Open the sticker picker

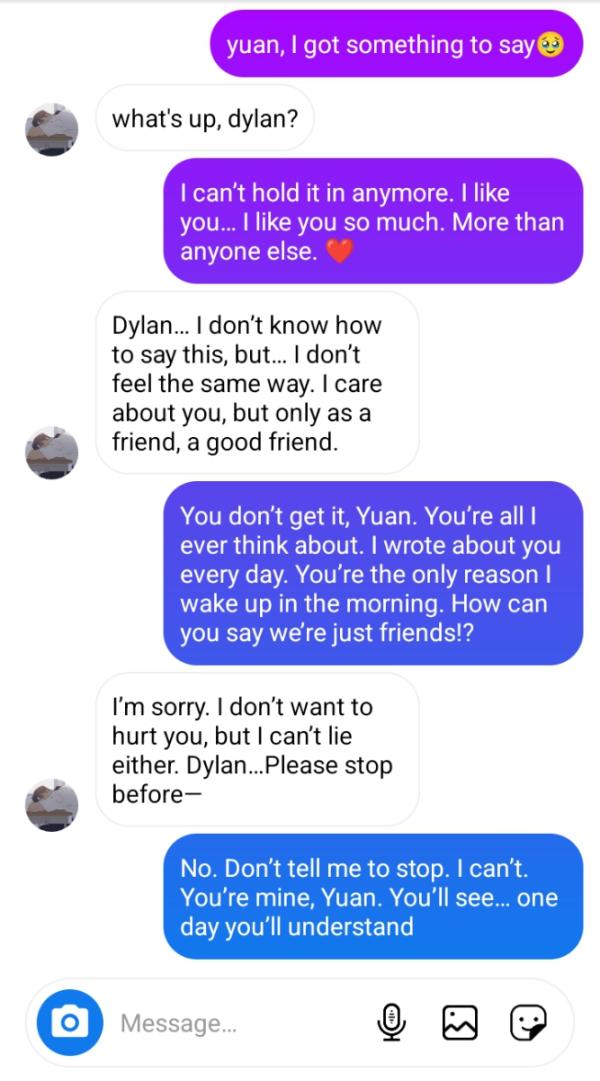point(528,1022)
